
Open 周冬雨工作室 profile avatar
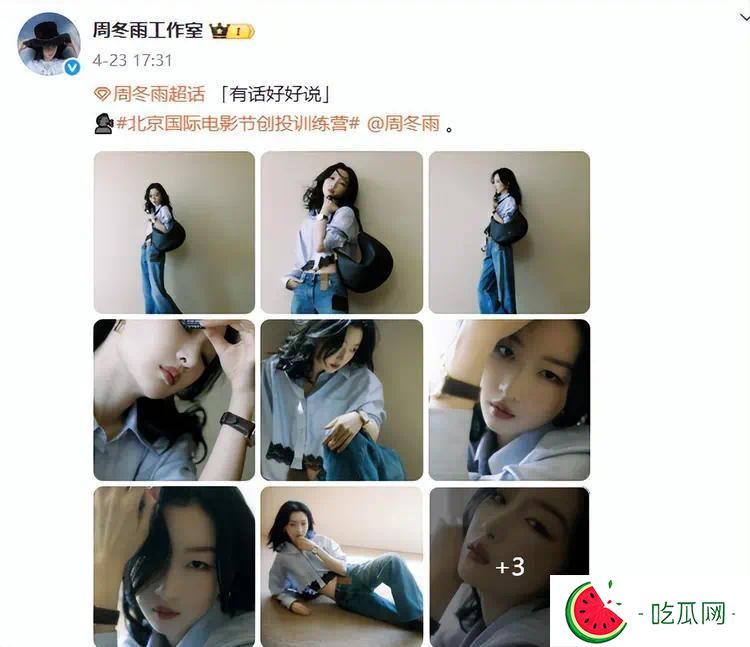coord(48,43)
